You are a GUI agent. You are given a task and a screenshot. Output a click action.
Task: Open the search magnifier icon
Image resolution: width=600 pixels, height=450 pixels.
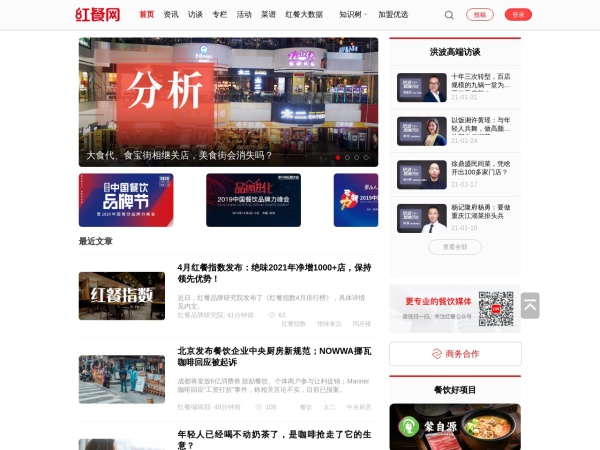449,15
